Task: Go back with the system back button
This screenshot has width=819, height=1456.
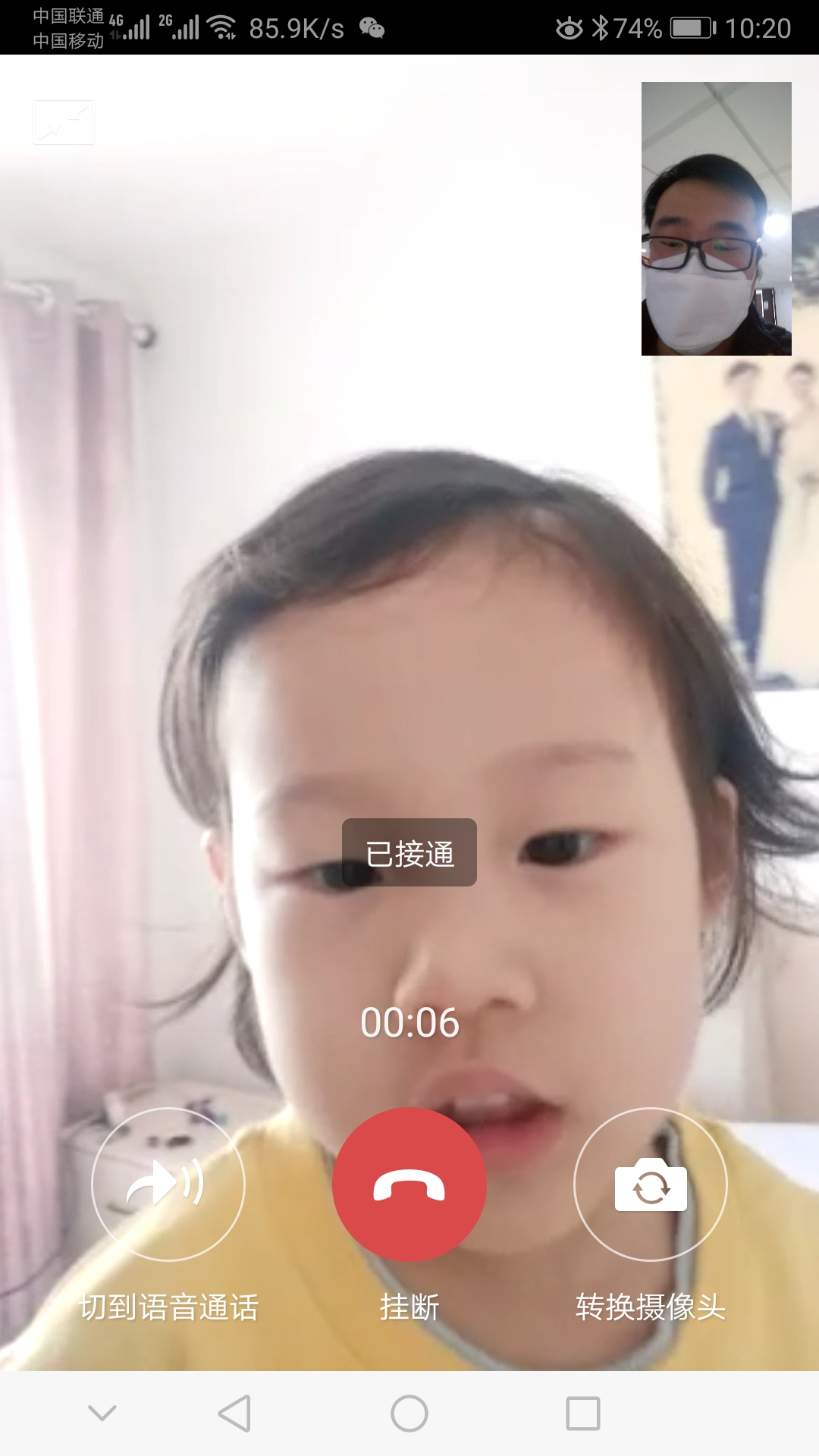Action: (234, 1414)
